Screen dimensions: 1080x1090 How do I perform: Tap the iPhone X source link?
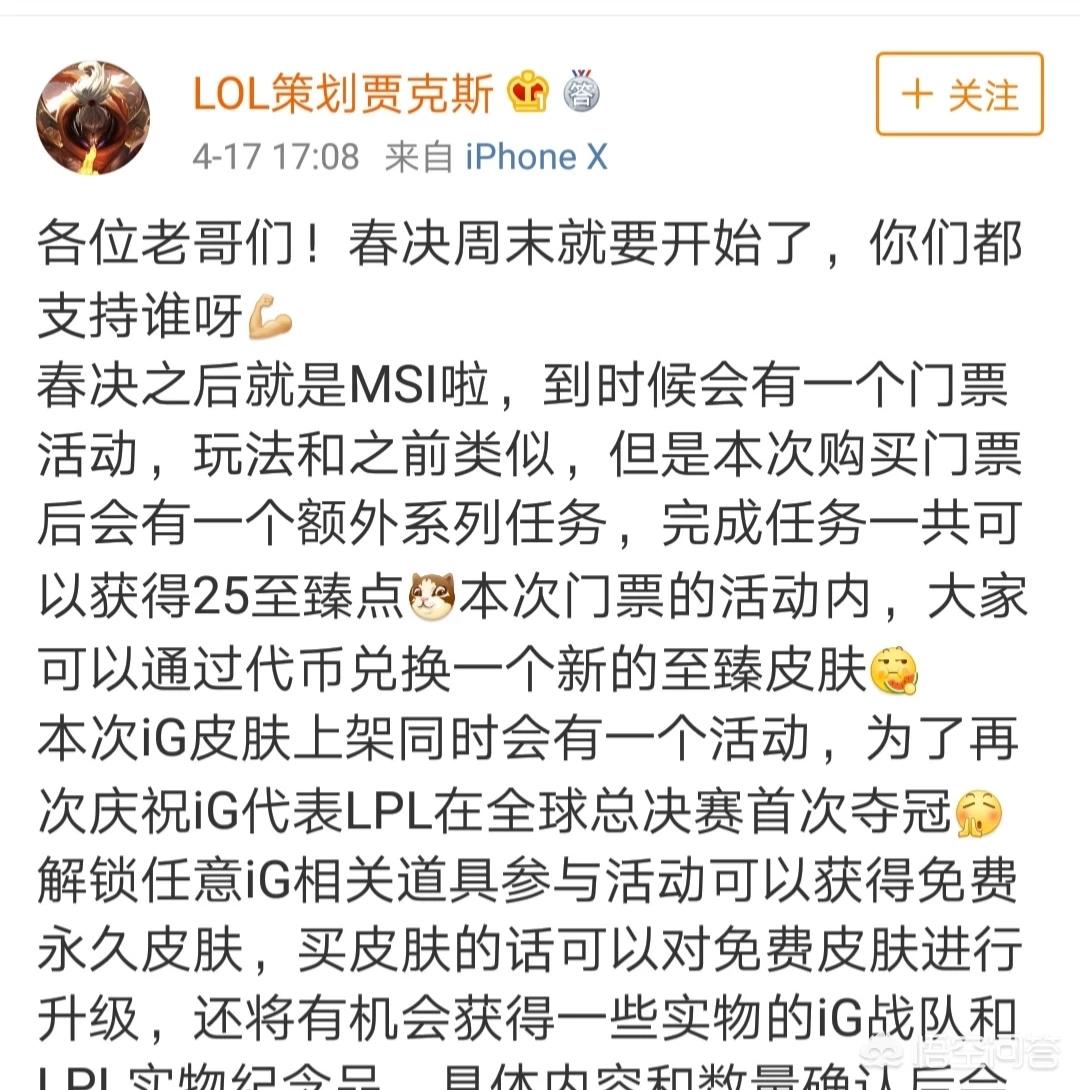click(x=536, y=157)
